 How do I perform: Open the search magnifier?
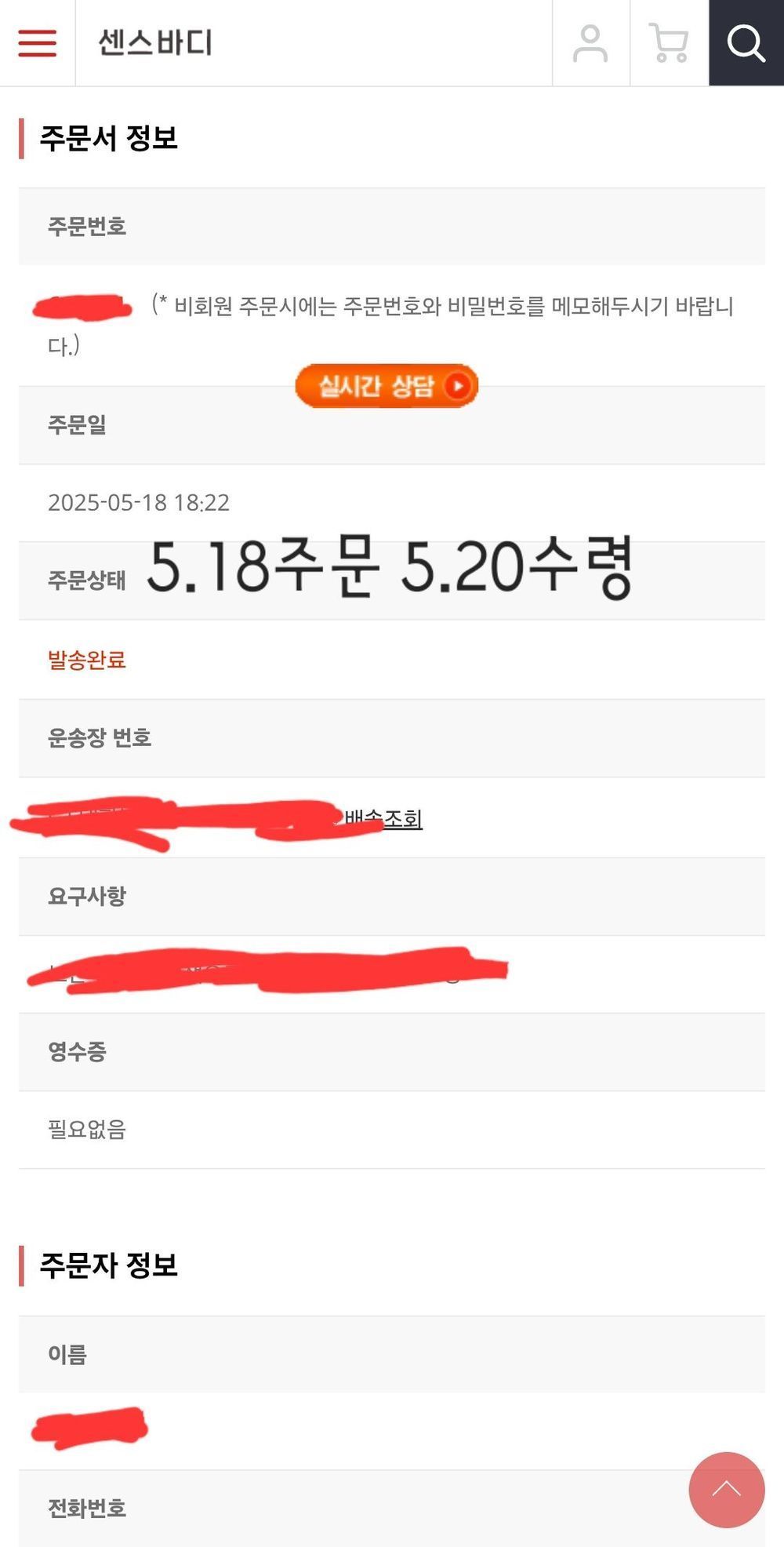[x=746, y=43]
